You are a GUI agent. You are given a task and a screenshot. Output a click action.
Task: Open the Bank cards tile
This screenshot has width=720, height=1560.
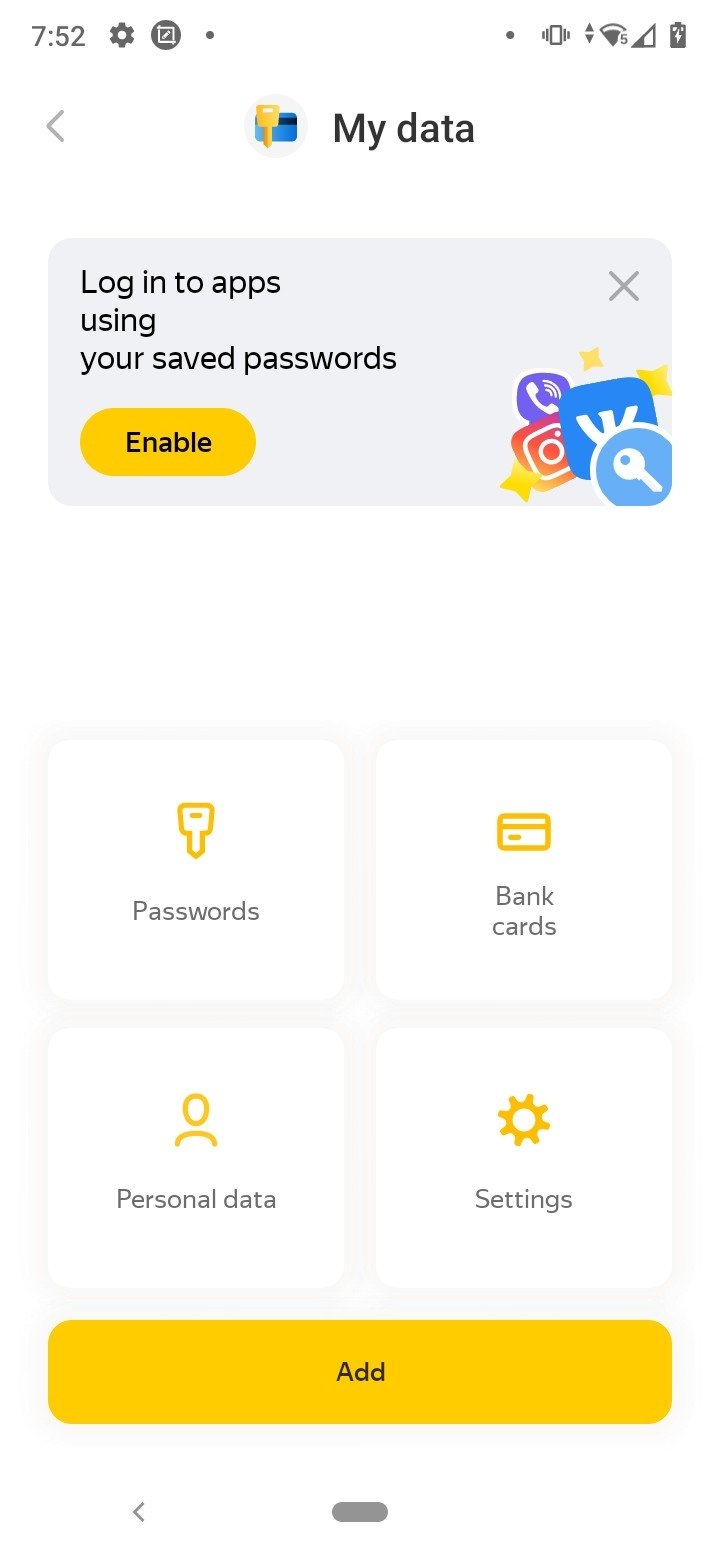[524, 870]
